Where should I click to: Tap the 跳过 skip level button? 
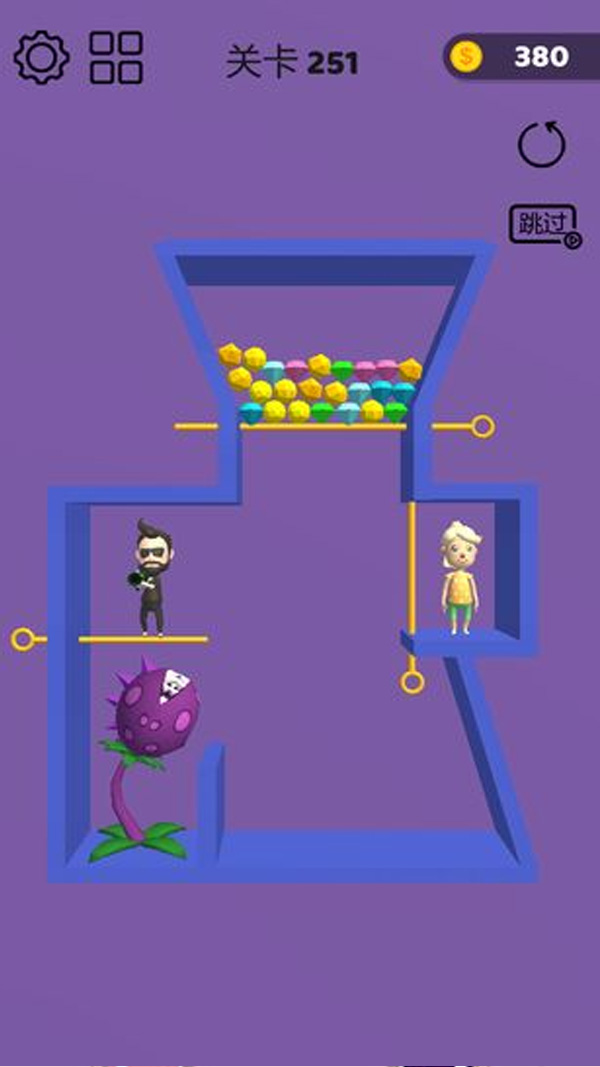click(x=543, y=225)
